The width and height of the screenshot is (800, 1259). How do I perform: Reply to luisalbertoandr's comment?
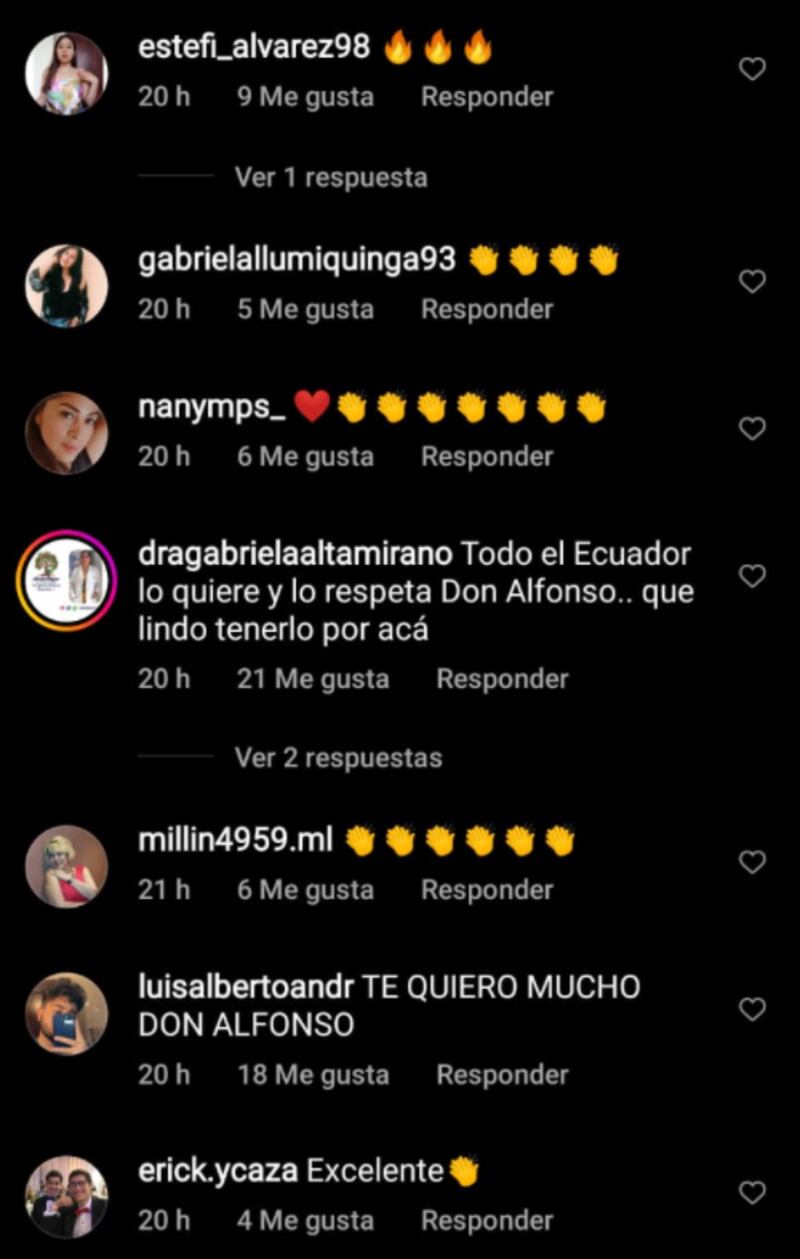click(x=502, y=1075)
